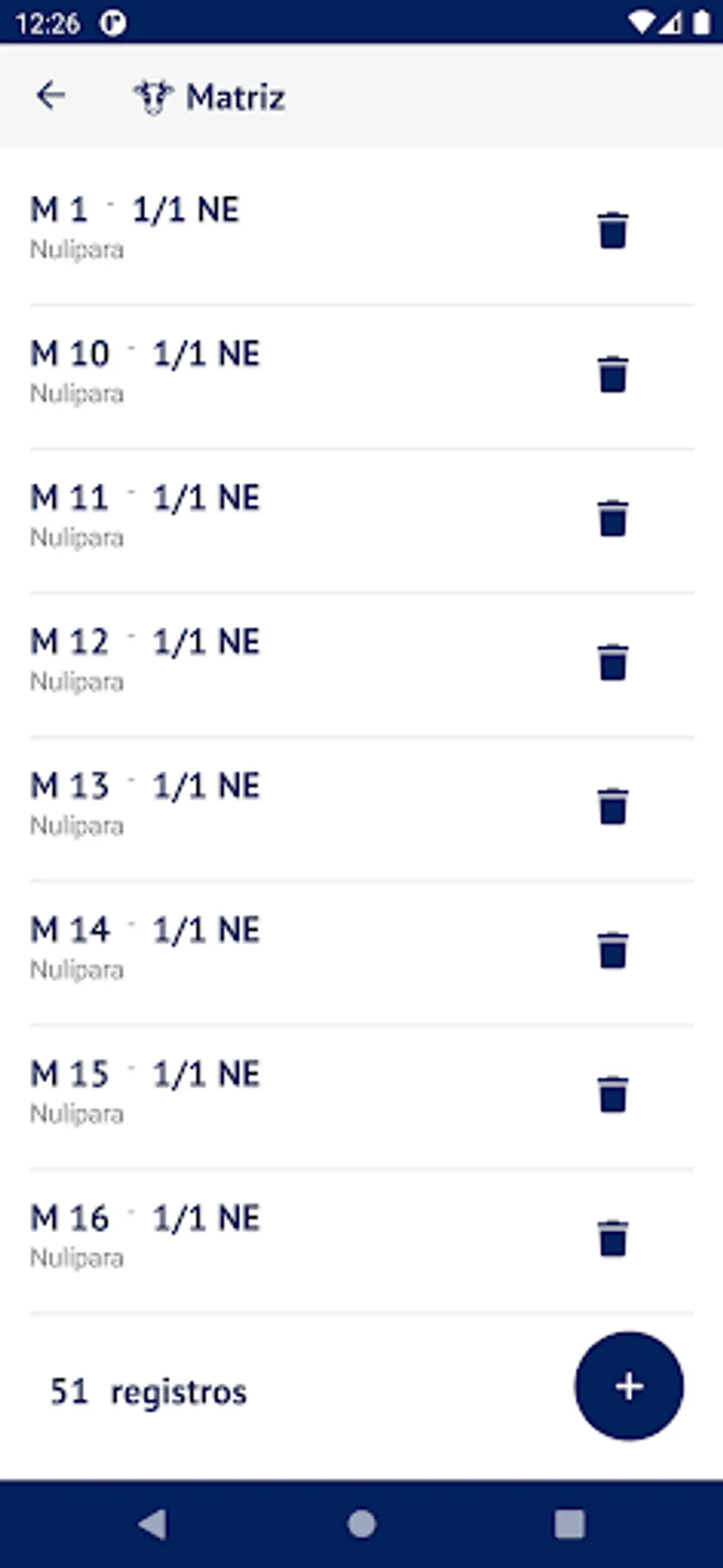Tap the system home button
This screenshot has width=723, height=1568.
click(x=361, y=1523)
